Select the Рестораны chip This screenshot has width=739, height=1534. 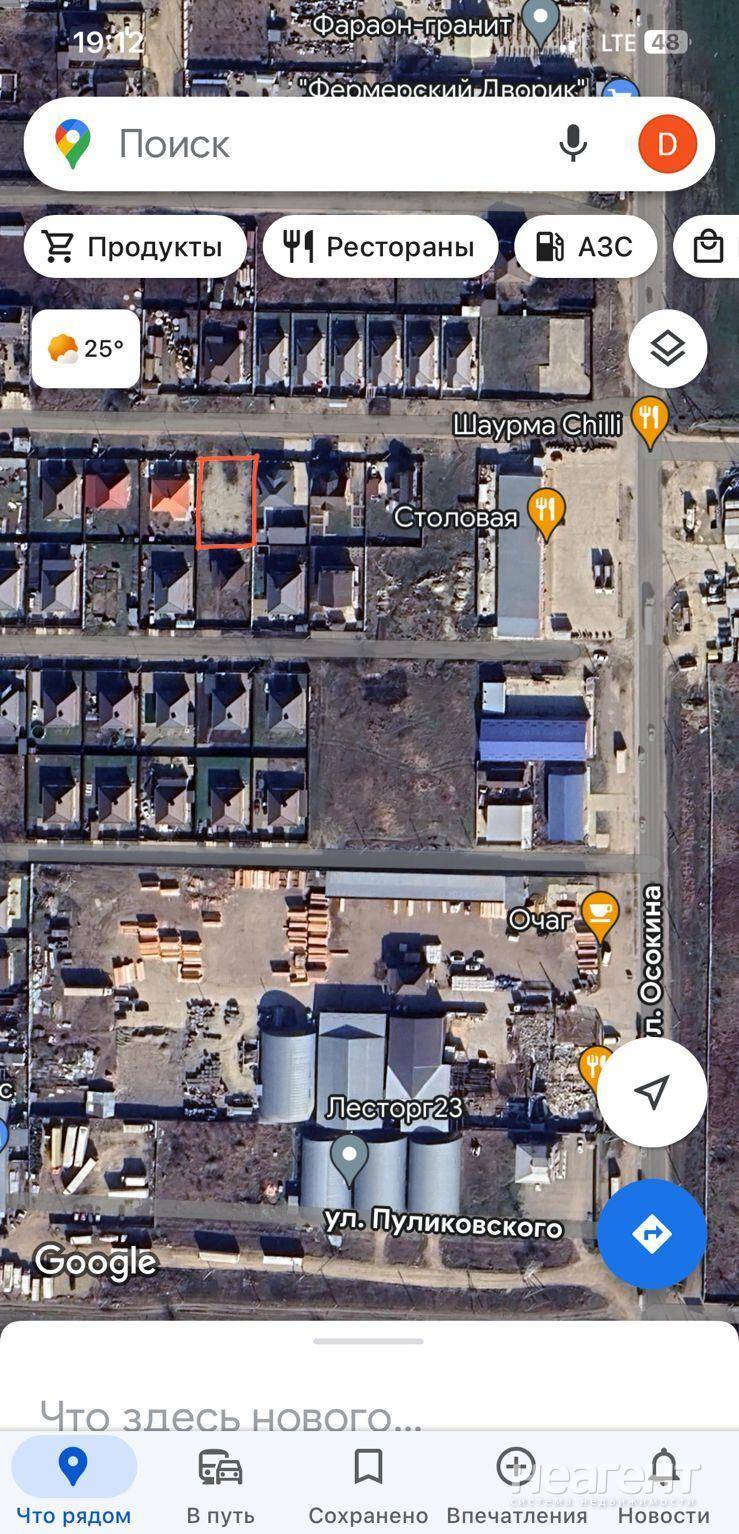pos(380,246)
